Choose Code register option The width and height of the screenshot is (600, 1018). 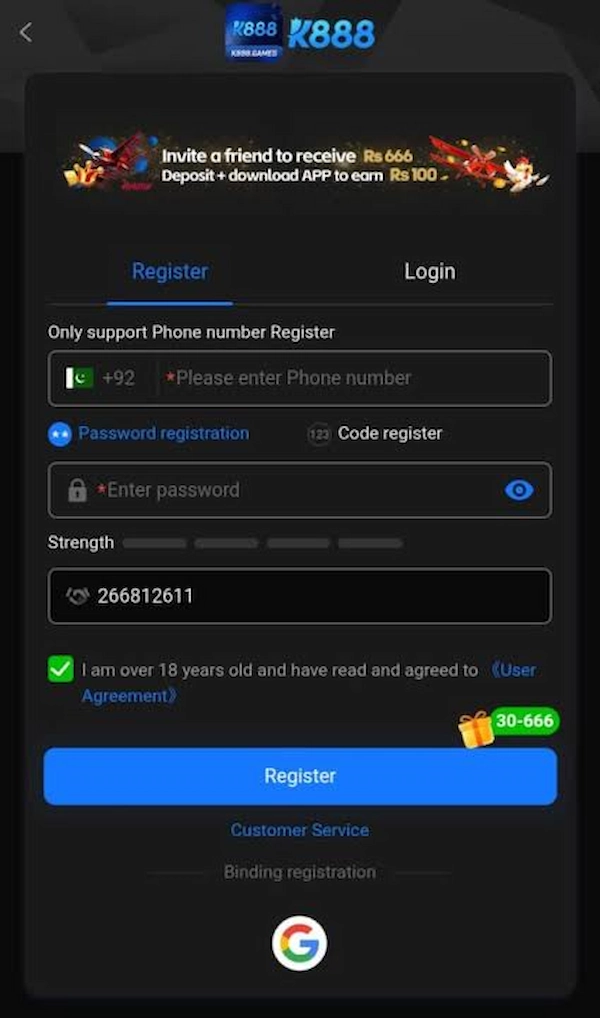click(x=375, y=433)
